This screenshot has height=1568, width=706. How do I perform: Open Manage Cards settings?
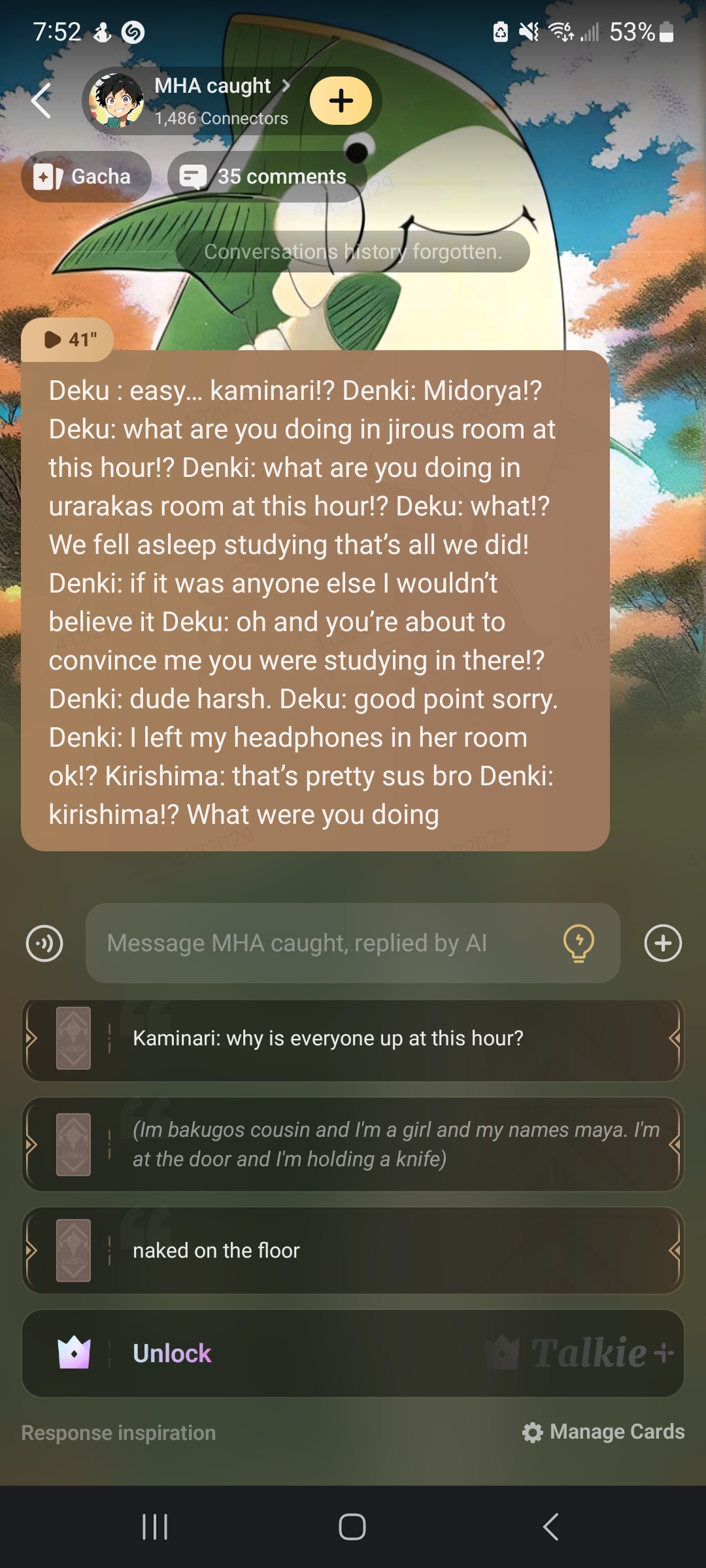603,1432
